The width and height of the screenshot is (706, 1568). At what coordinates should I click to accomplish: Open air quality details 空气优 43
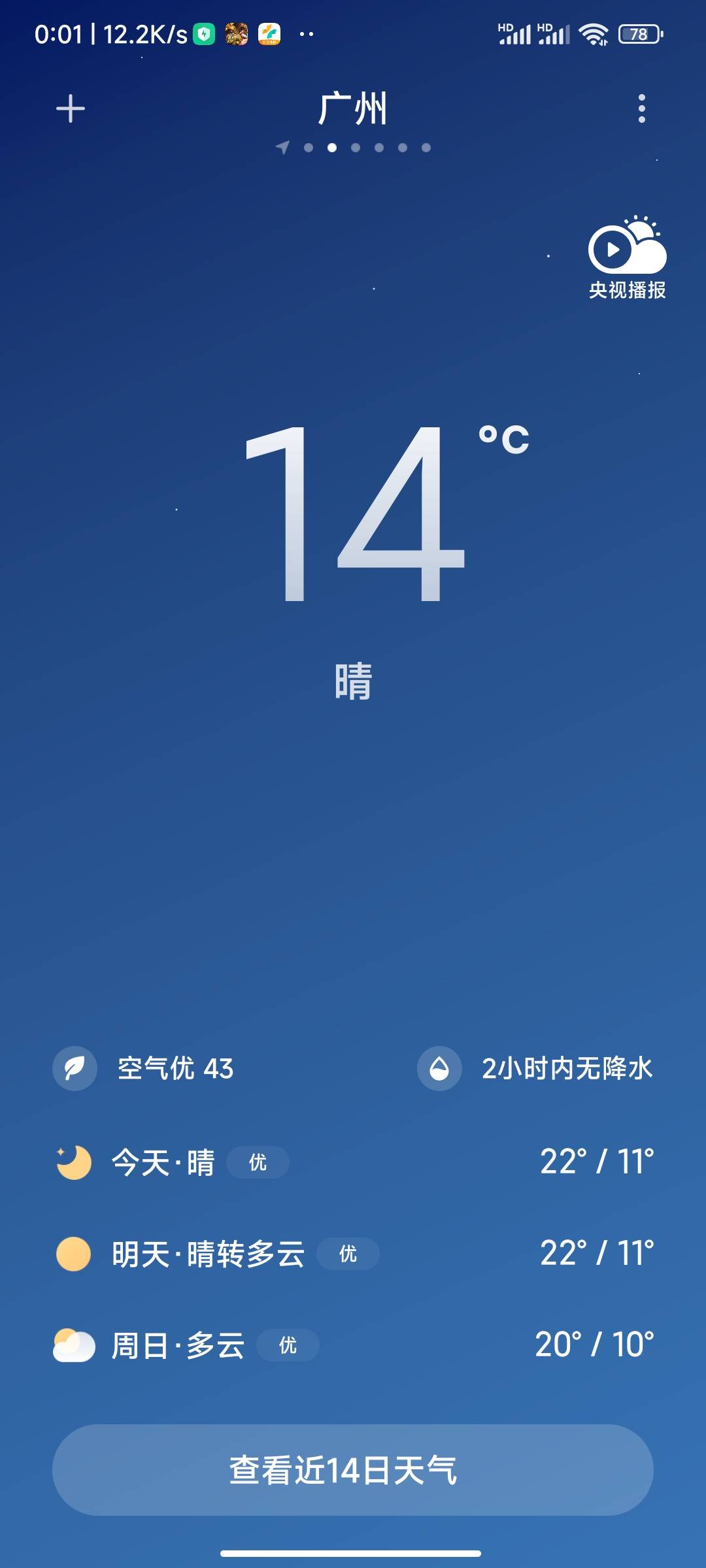(144, 1069)
